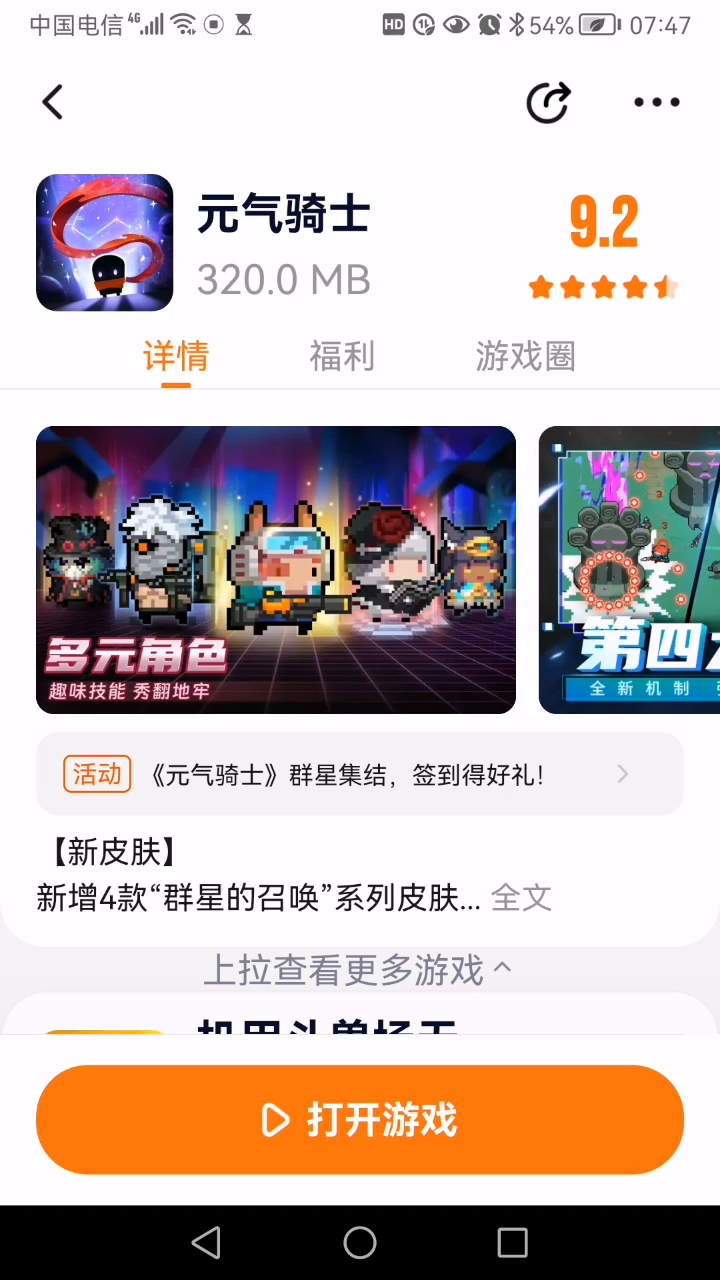Open the 第四 screenshot image
The width and height of the screenshot is (720, 1280).
coord(630,570)
